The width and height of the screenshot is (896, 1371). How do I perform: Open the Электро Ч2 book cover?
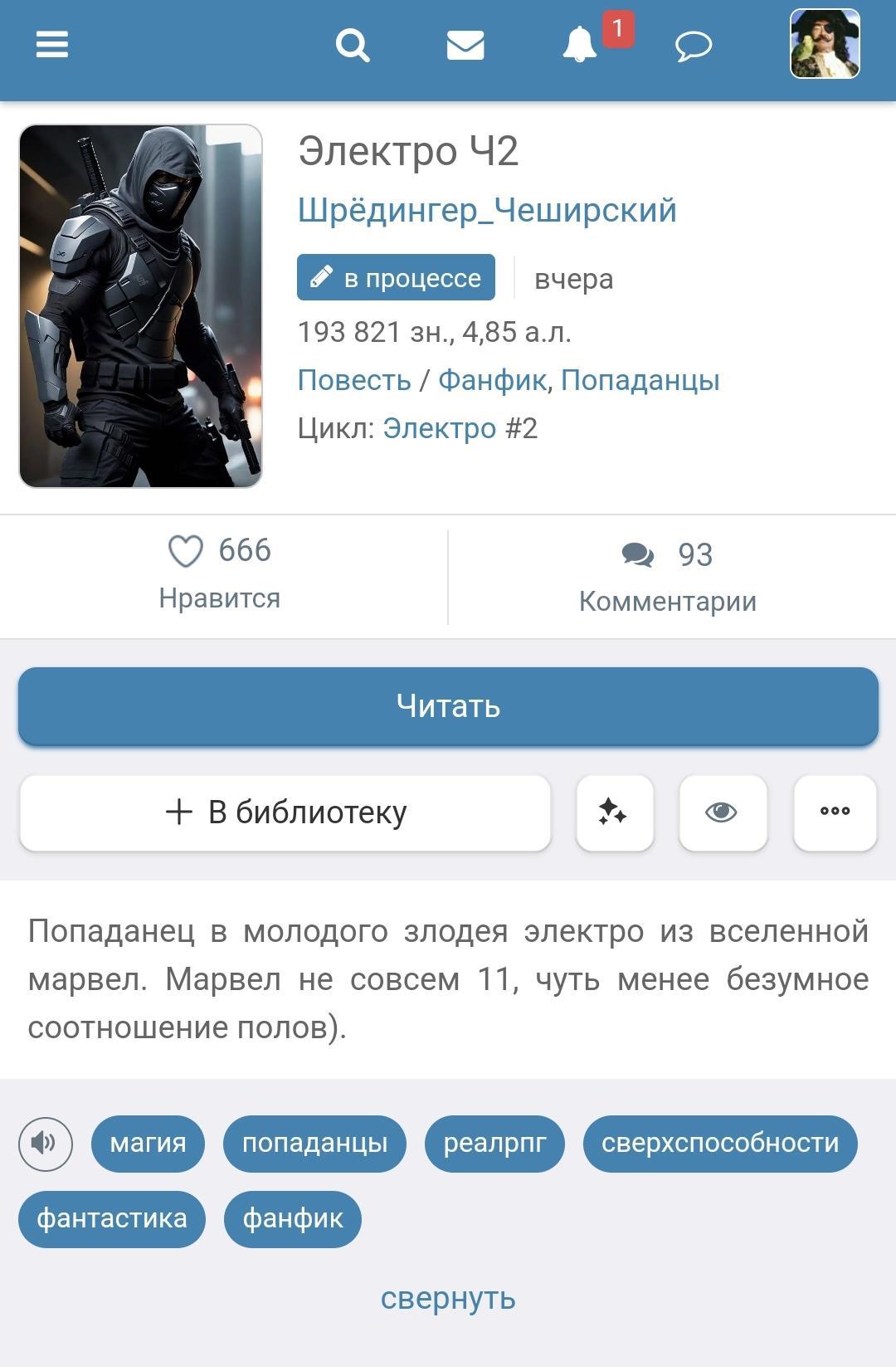141,305
